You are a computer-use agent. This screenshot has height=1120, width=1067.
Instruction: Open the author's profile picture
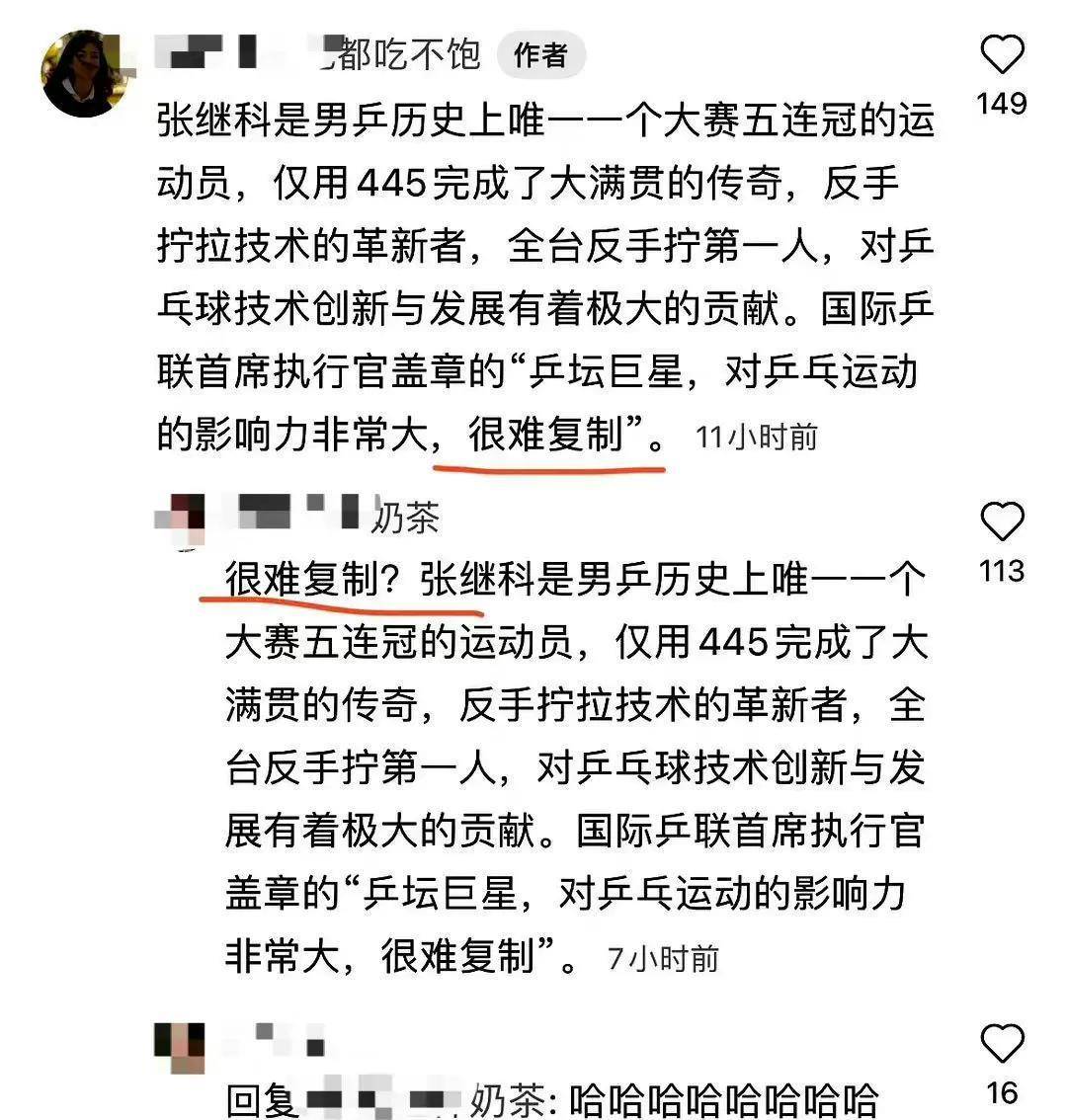click(82, 74)
